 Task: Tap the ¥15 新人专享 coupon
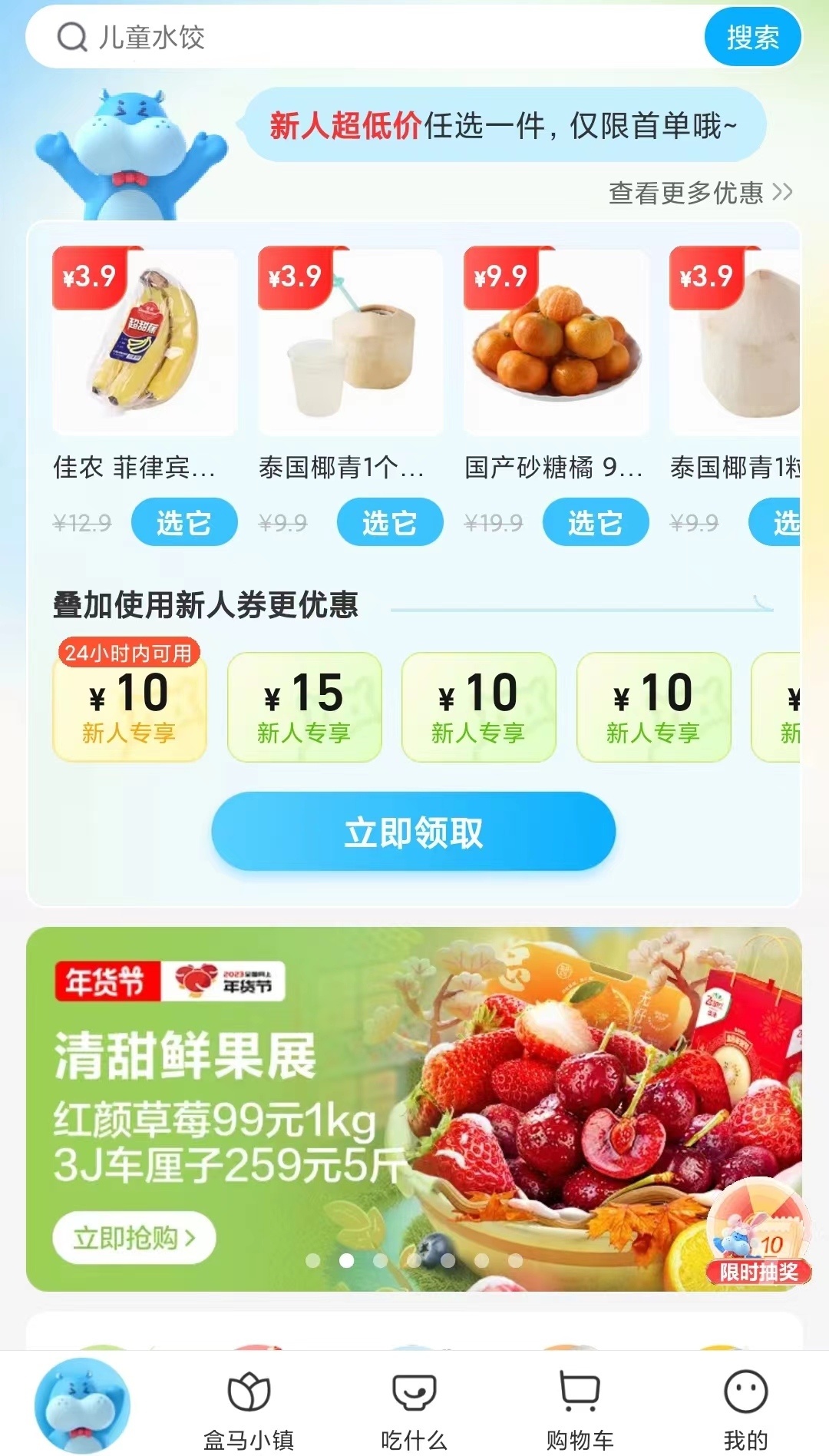tap(304, 707)
